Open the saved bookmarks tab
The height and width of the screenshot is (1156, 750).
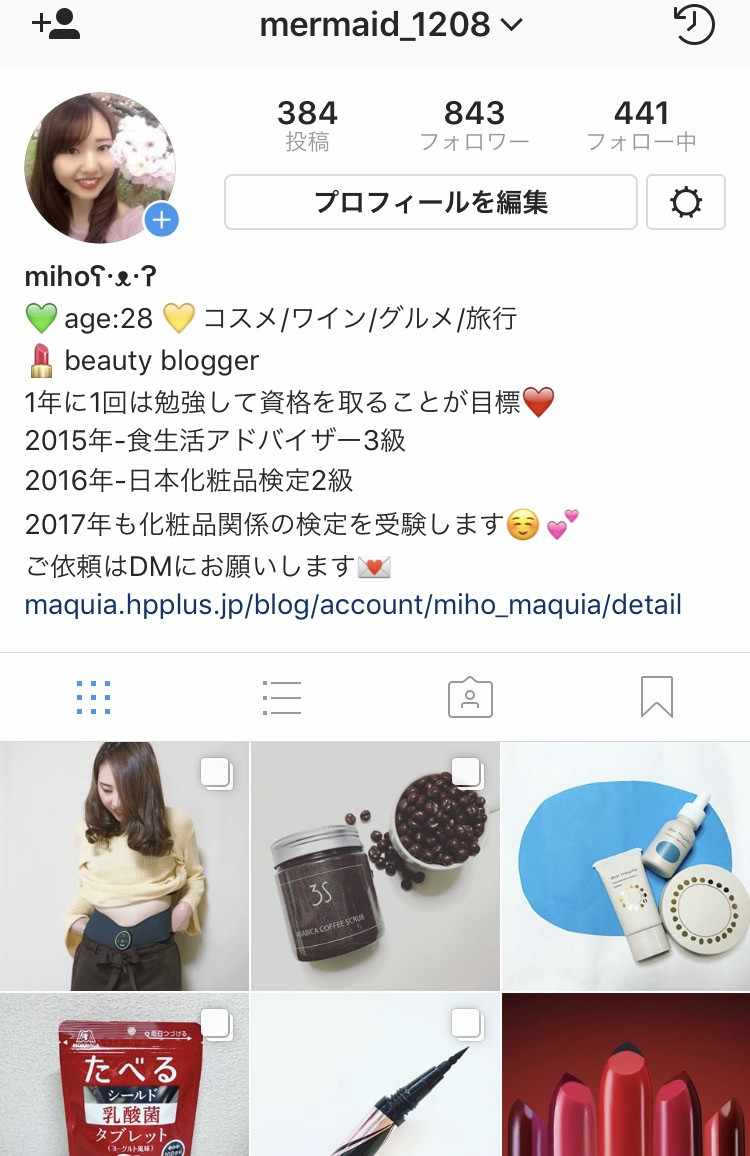click(656, 697)
